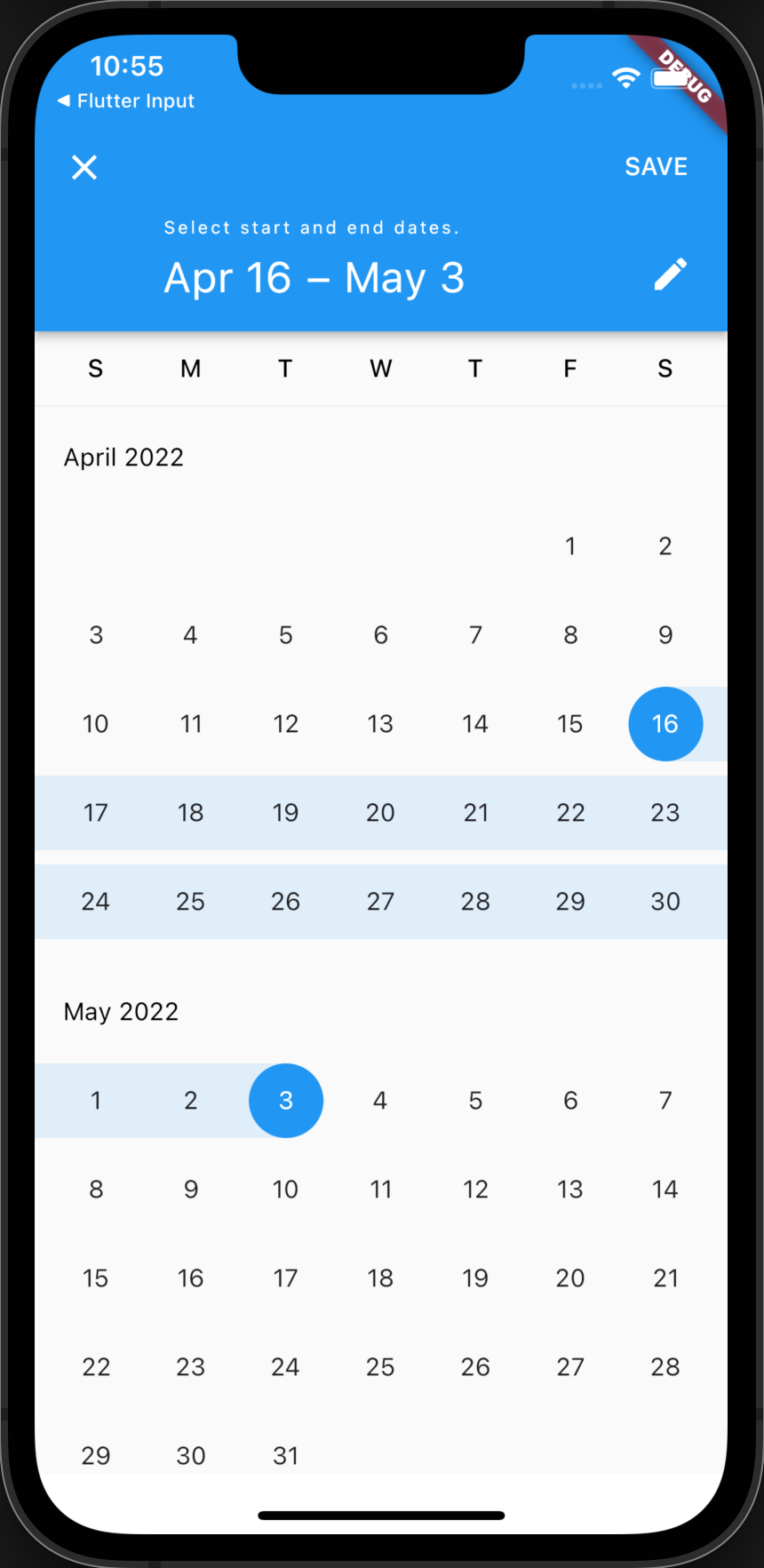
Task: Return to Flutter Input app
Action: 126,101
